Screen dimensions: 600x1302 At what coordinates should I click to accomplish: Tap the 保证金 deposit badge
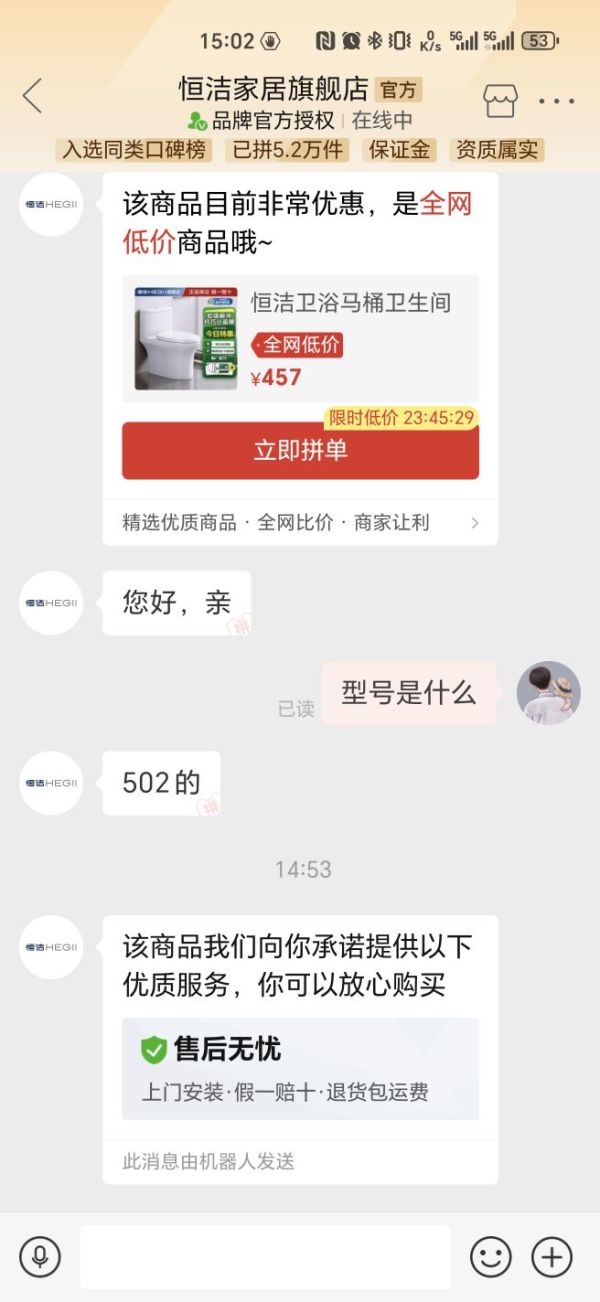click(399, 150)
